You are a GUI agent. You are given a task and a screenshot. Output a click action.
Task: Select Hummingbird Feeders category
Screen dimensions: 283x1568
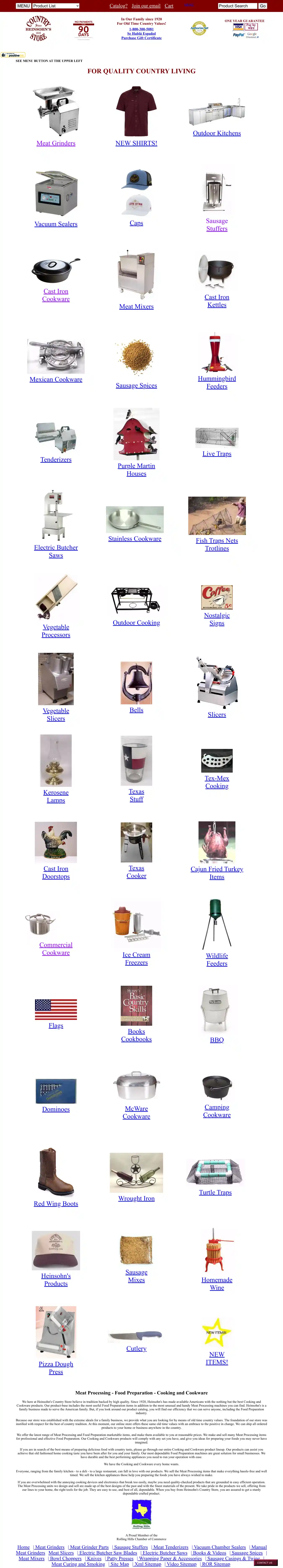[217, 382]
